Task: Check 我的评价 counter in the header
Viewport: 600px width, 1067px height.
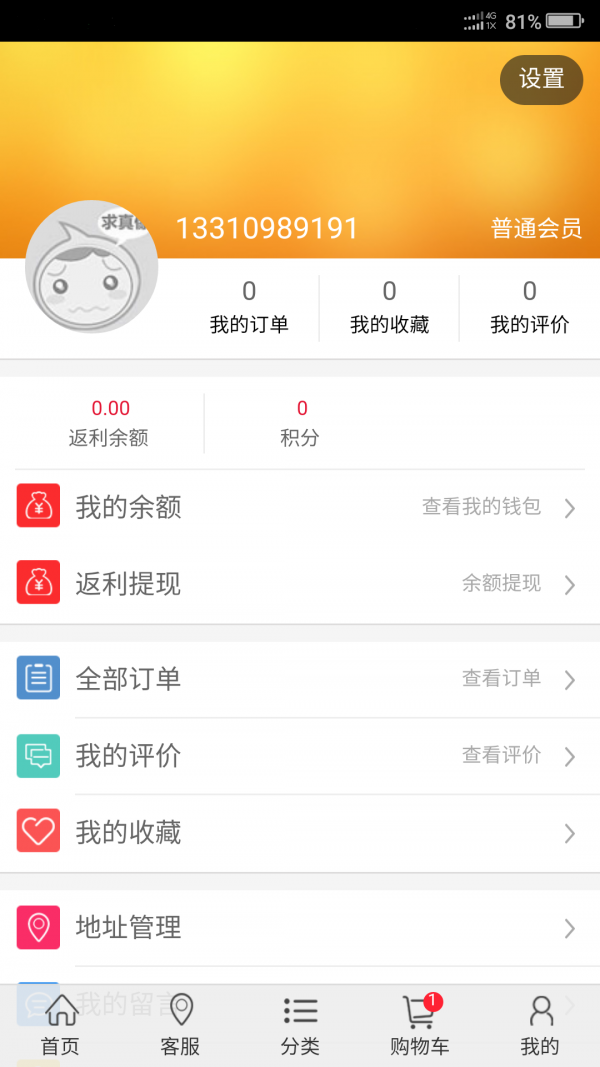Action: coord(529,307)
